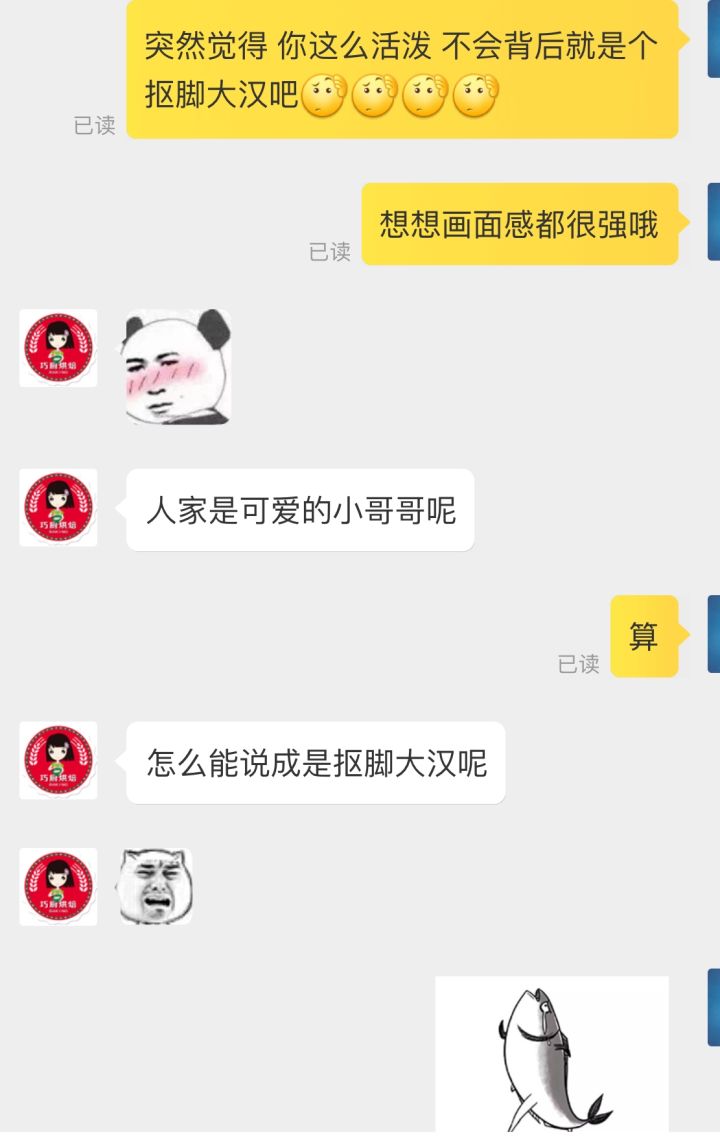Image resolution: width=720 pixels, height=1141 pixels.
Task: Open shop avatar beside 人家是可爱的小哥哥呢
Action: pyautogui.click(x=58, y=508)
